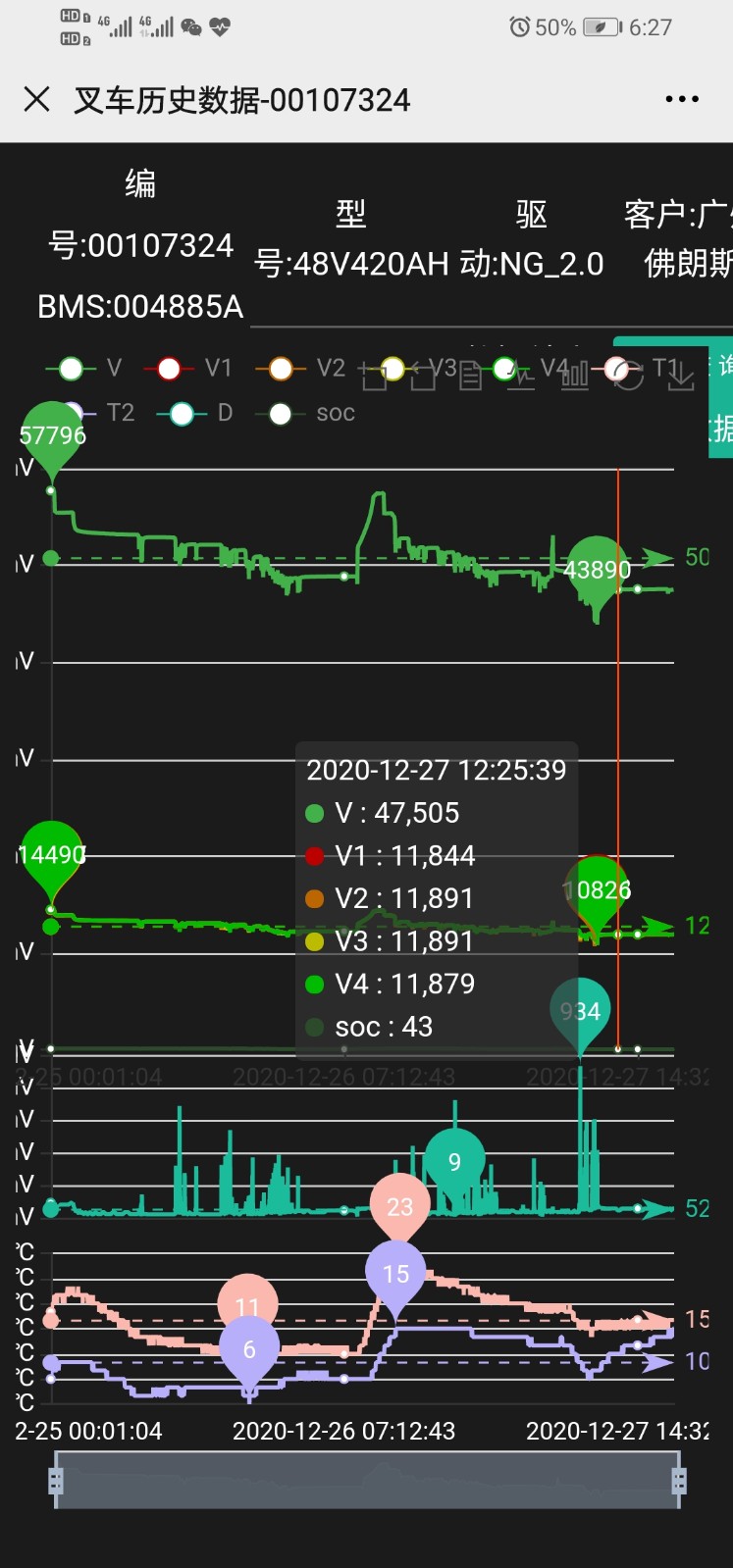Close the forklift history data page

36,99
